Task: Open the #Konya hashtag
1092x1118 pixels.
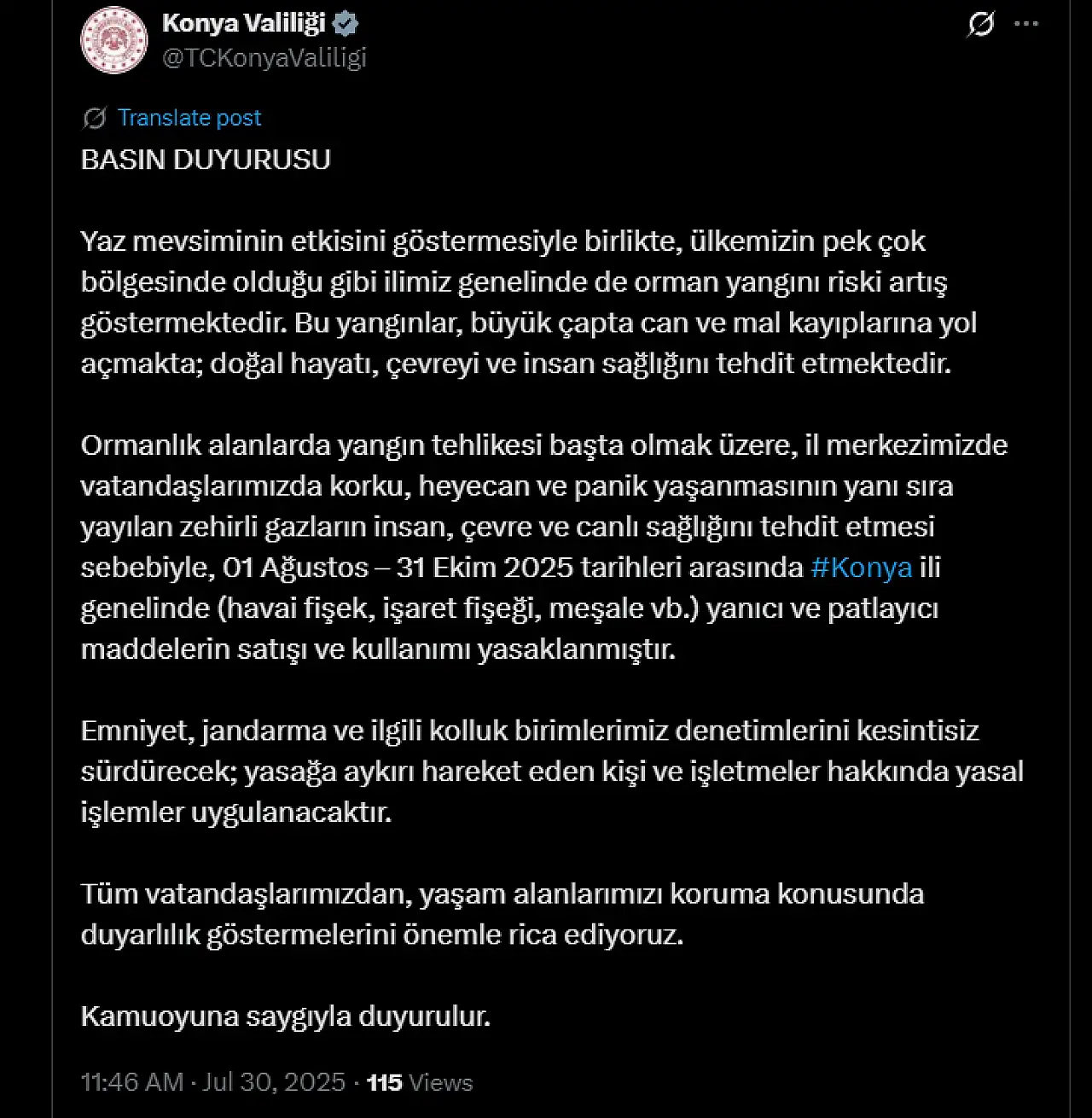Action: click(861, 568)
